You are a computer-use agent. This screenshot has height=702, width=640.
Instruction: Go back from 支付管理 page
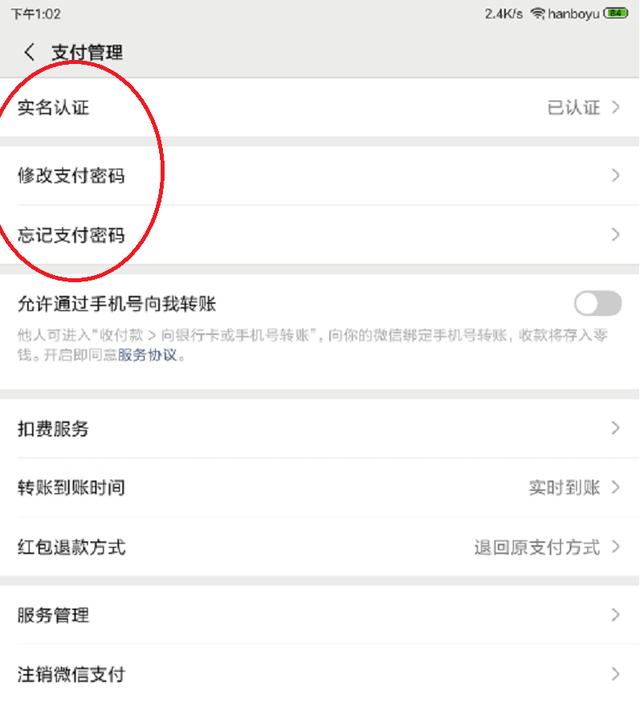point(30,52)
